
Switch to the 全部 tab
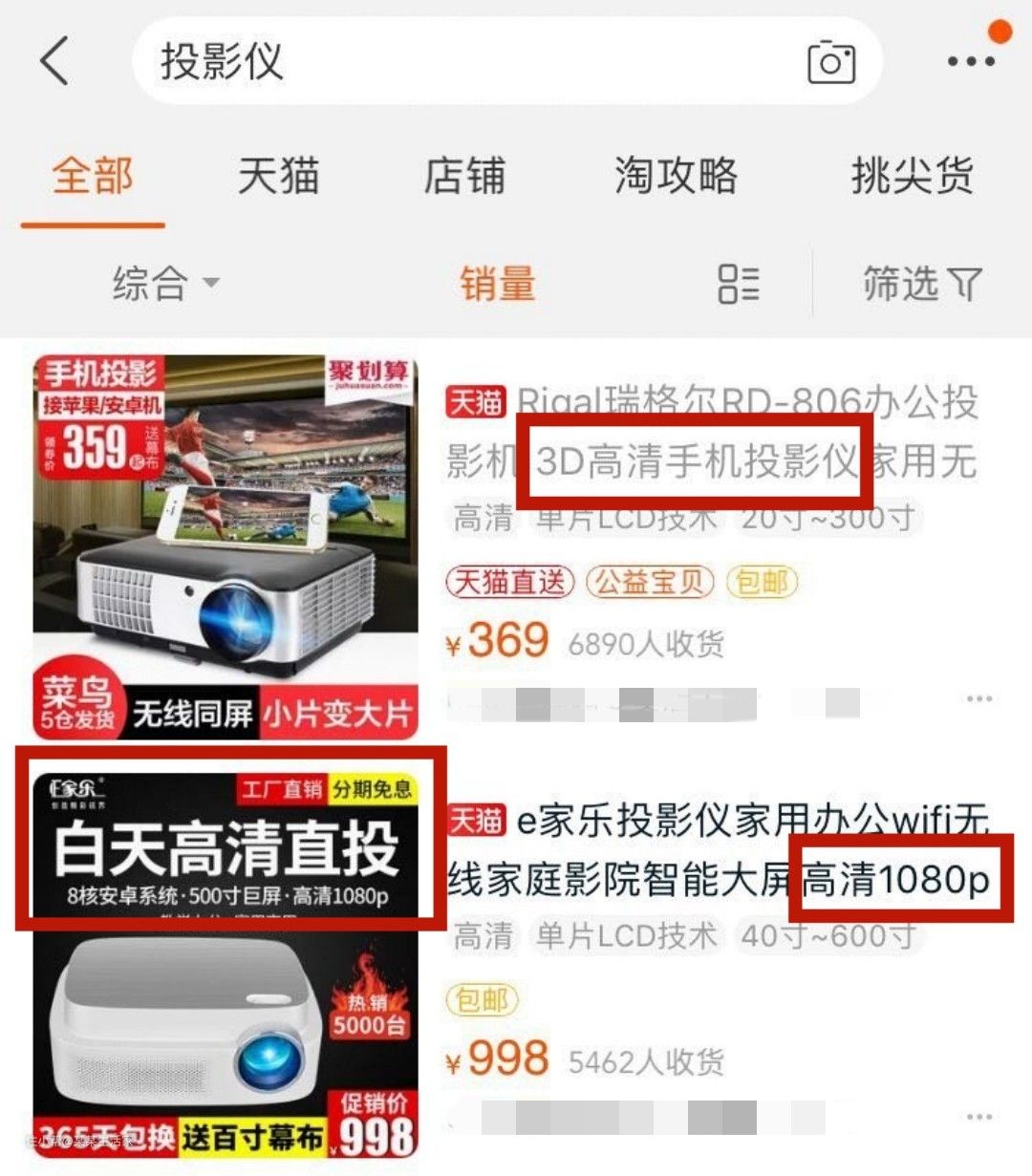93,177
